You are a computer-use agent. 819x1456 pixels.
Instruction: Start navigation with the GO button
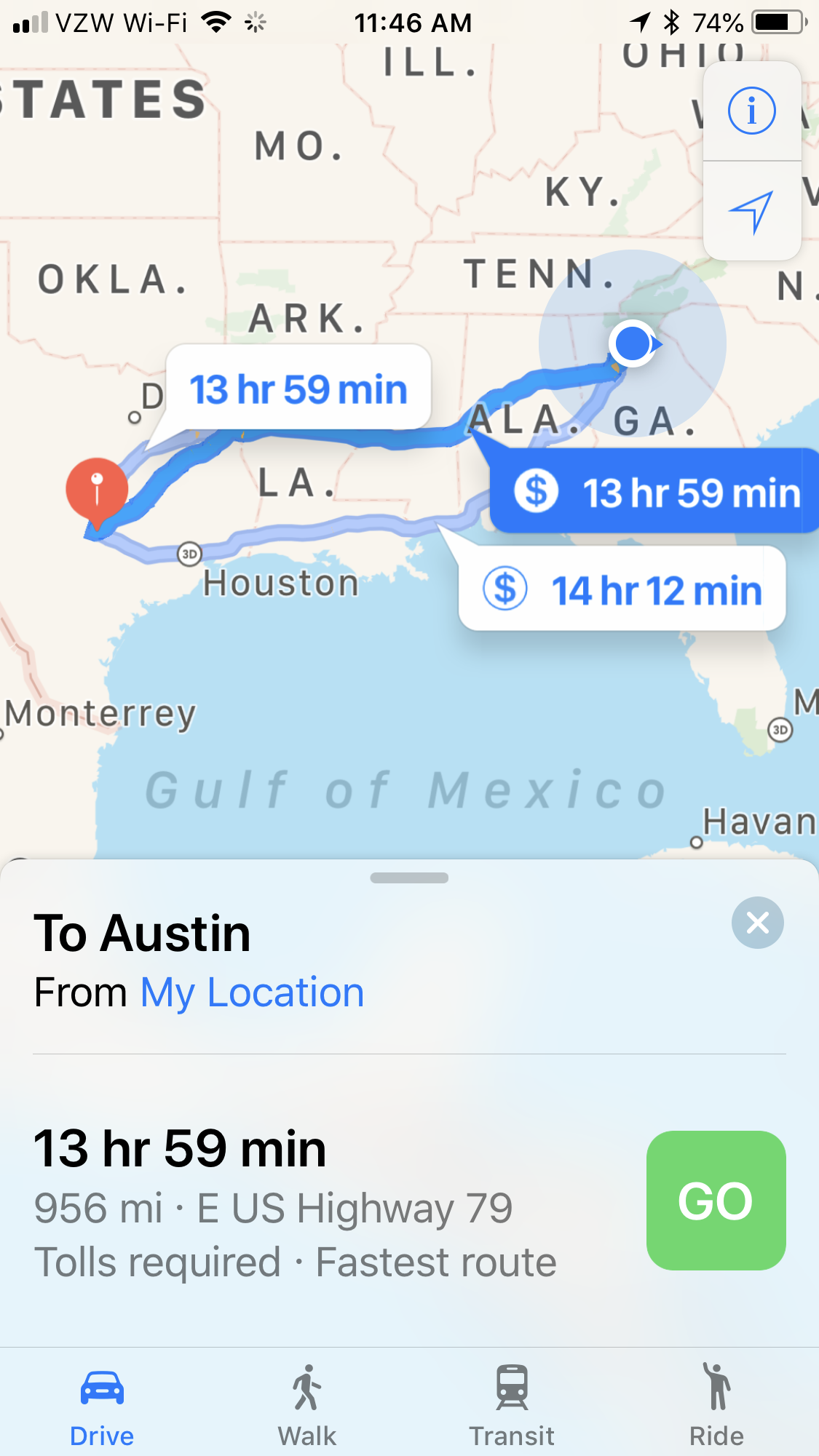(716, 1201)
